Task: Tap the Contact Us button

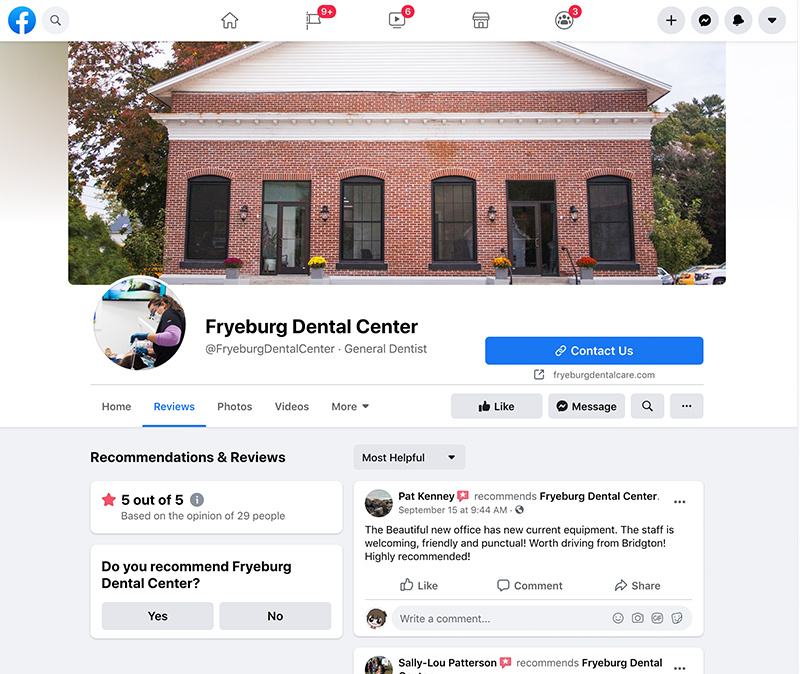Action: click(594, 351)
